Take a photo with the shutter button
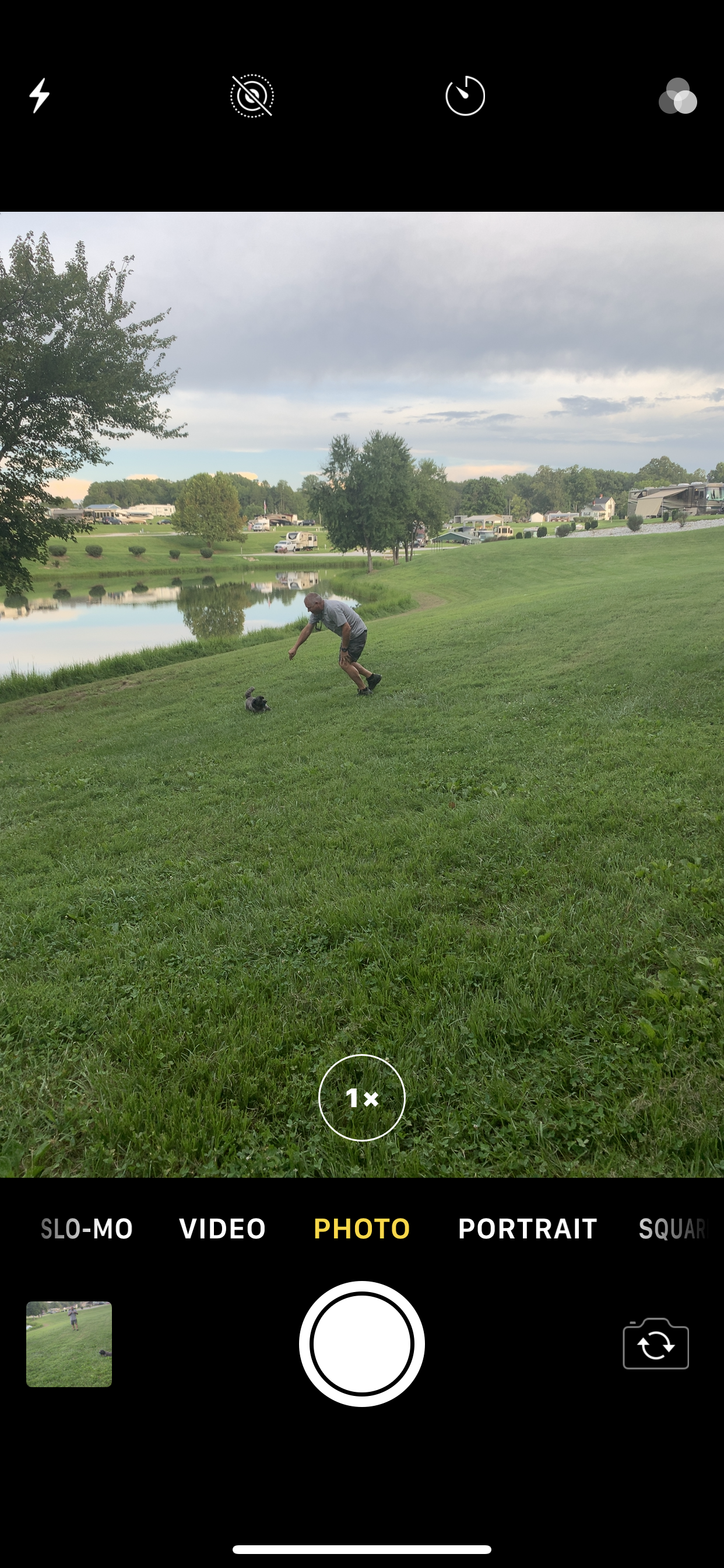Image resolution: width=724 pixels, height=1568 pixels. point(362,1344)
